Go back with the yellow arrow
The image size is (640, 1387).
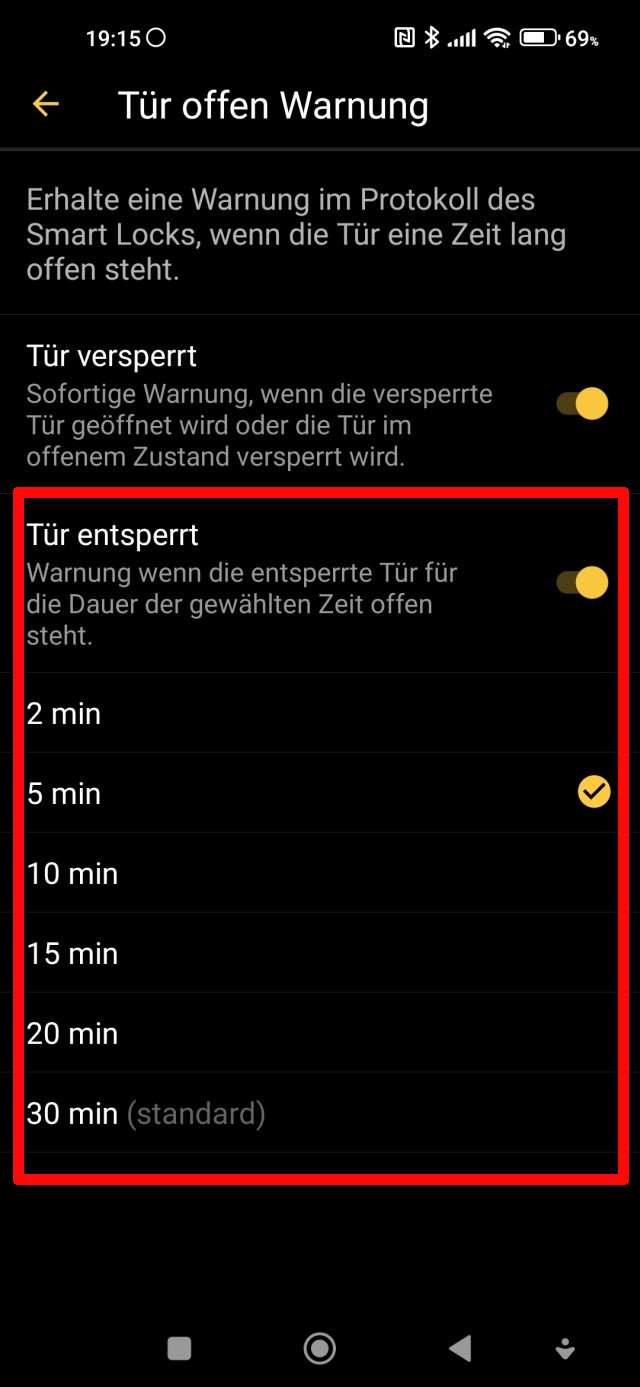46,104
